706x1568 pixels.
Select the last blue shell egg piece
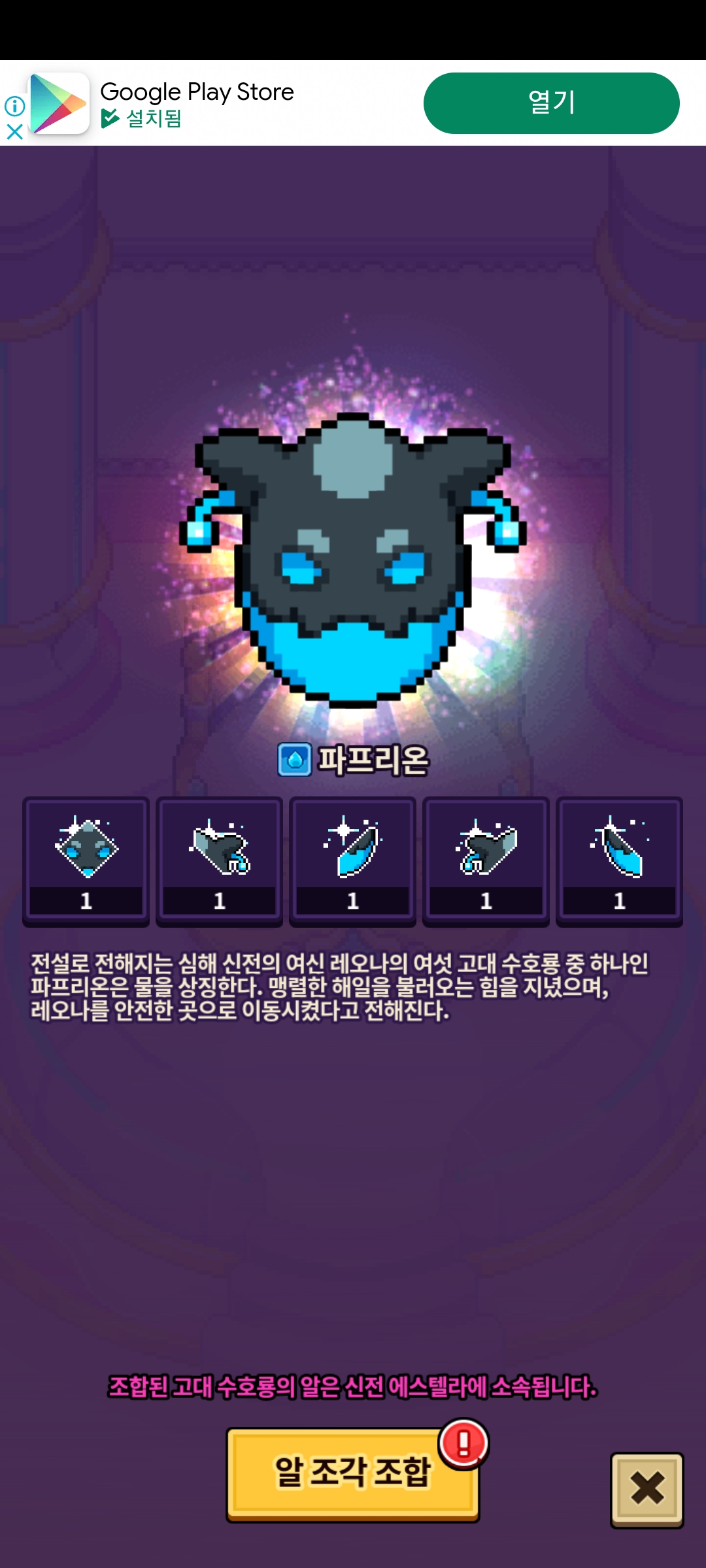click(x=620, y=861)
